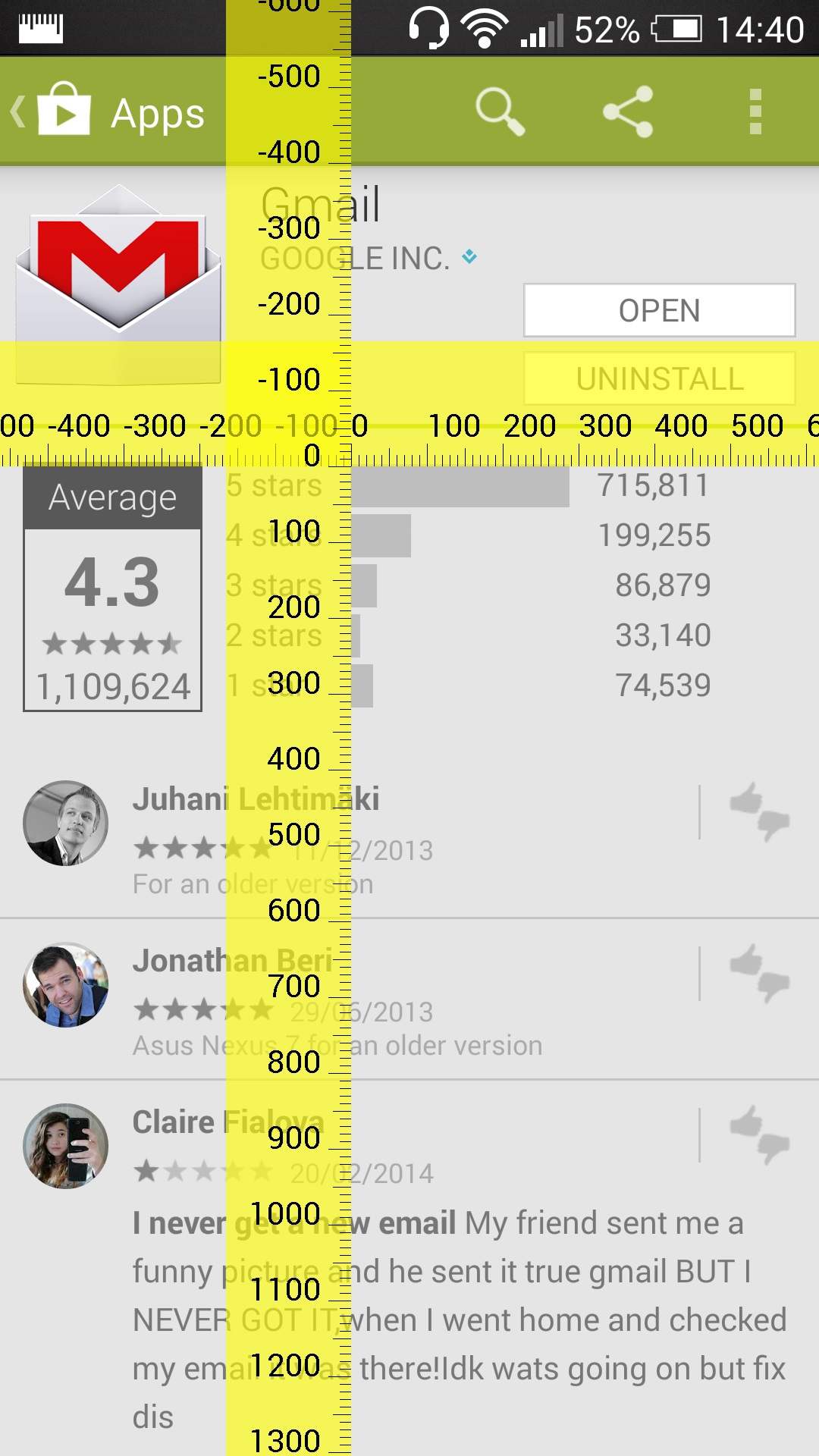The image size is (819, 1456).
Task: Rate Jonathan Beri's review helpfulness
Action: click(759, 973)
